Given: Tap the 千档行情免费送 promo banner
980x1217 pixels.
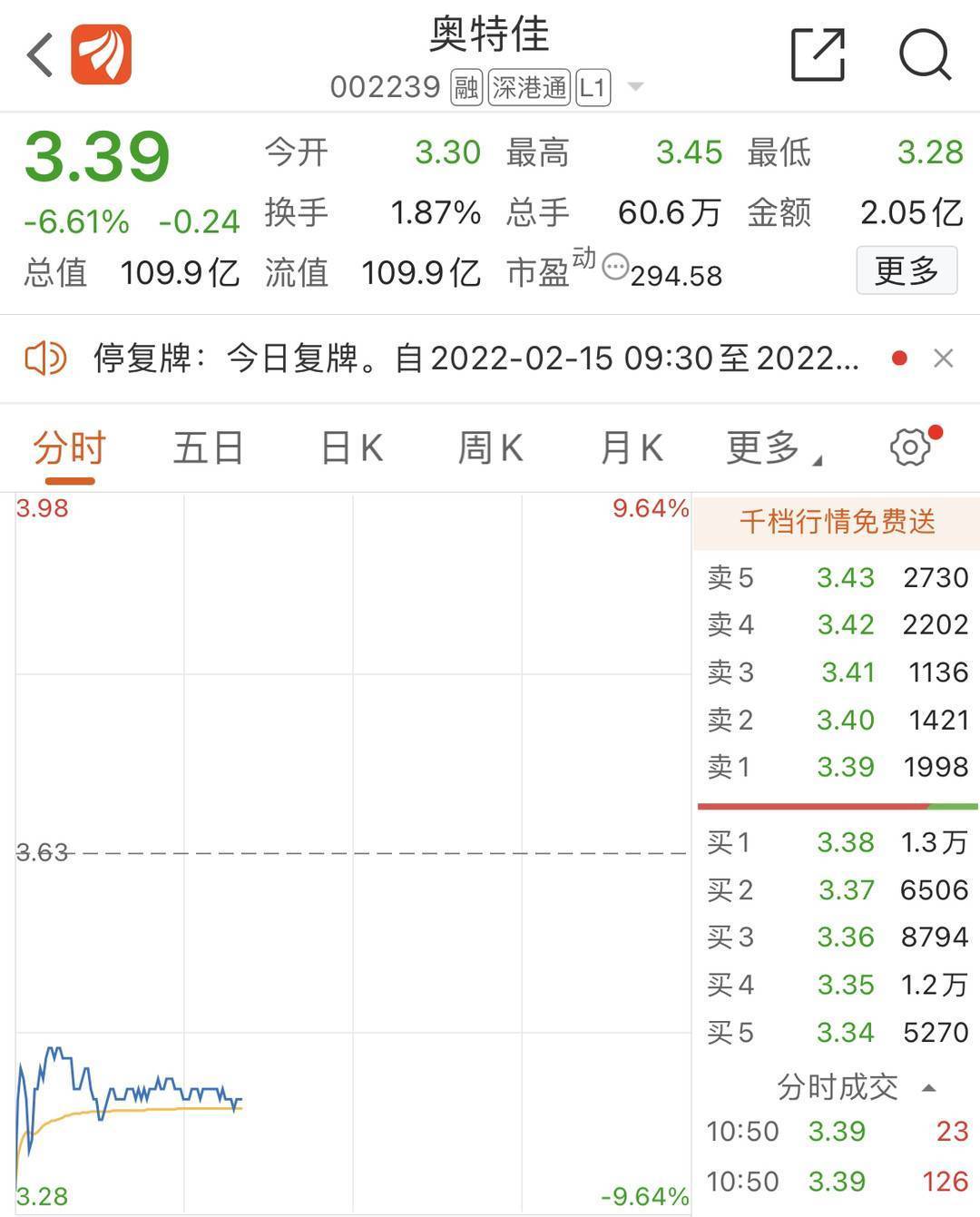Looking at the screenshot, I should [836, 522].
